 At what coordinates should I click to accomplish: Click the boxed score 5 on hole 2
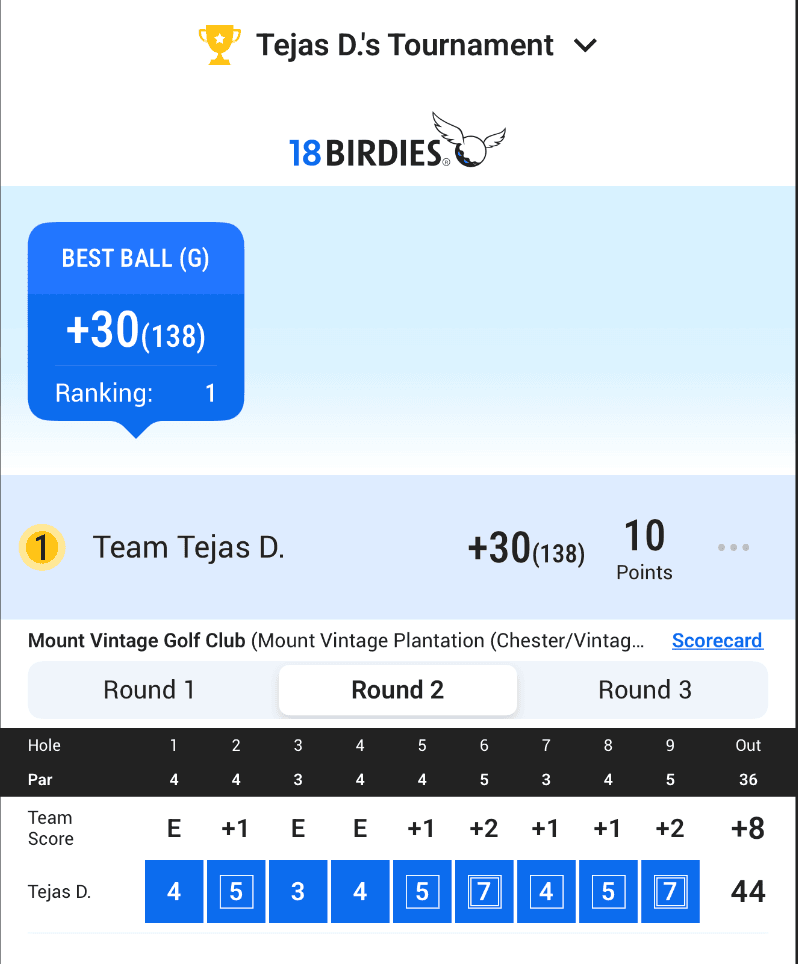click(x=236, y=891)
